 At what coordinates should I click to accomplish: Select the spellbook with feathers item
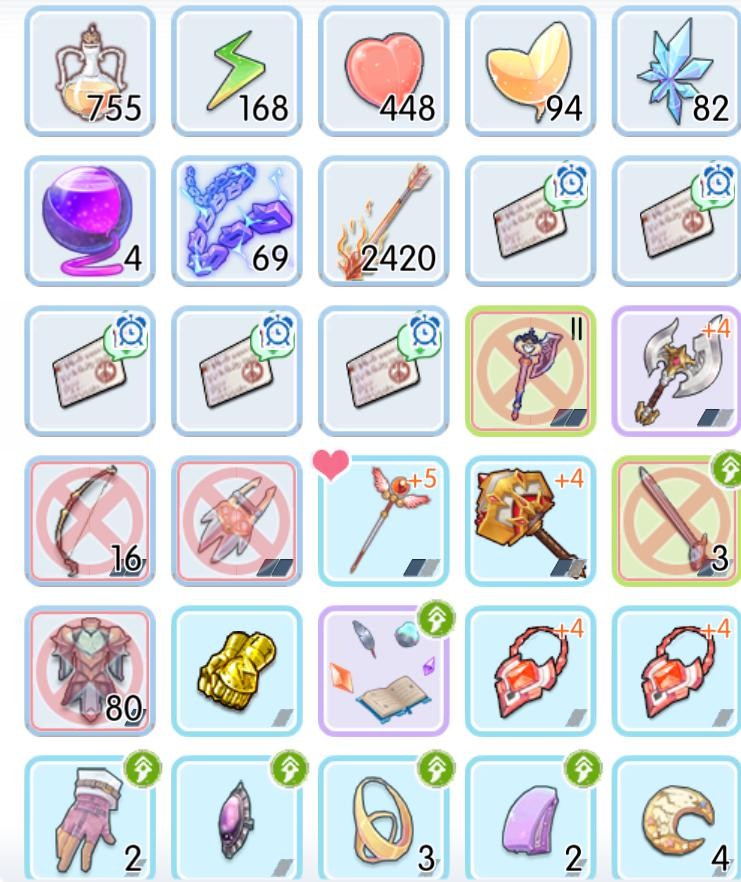384,670
